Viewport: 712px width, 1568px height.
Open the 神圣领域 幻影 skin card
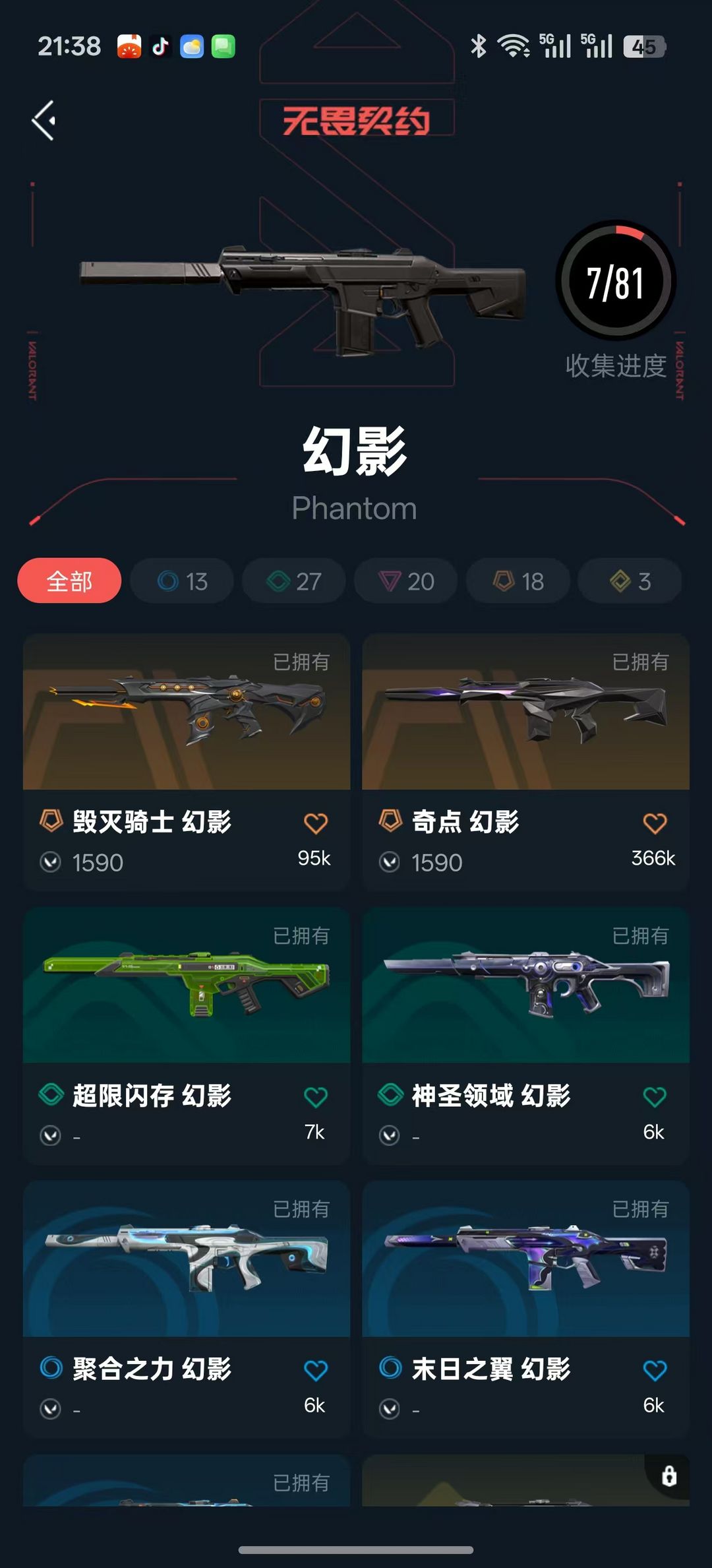(526, 1036)
